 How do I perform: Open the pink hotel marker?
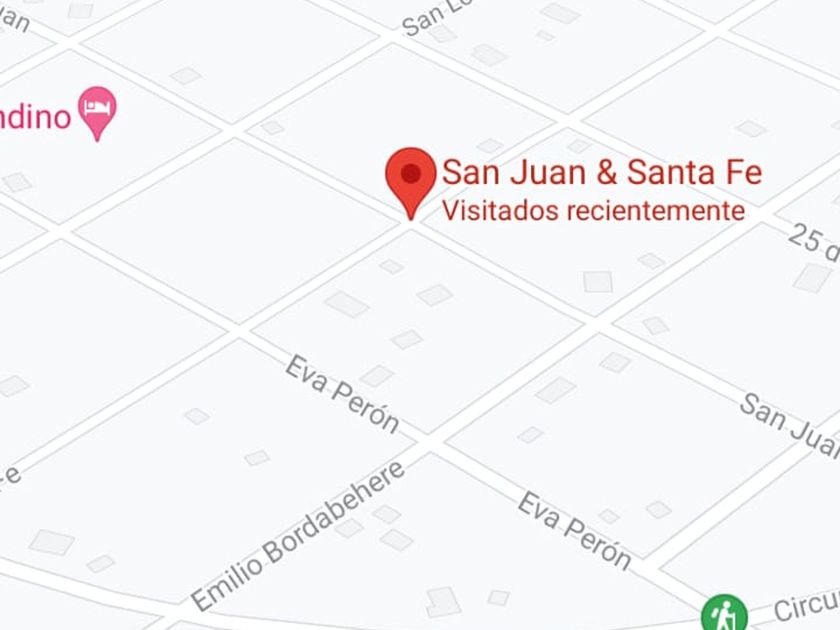(x=97, y=114)
